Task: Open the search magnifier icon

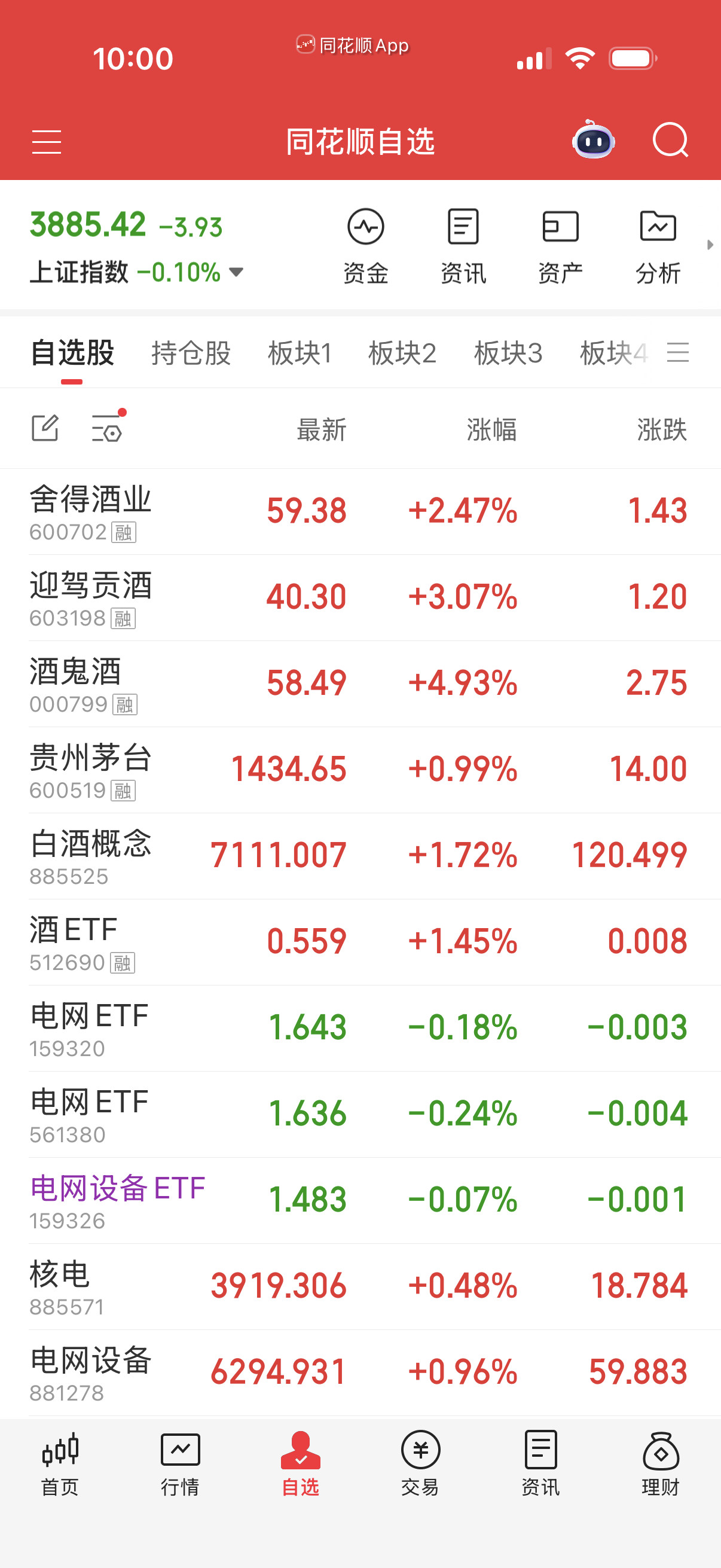Action: 671,141
